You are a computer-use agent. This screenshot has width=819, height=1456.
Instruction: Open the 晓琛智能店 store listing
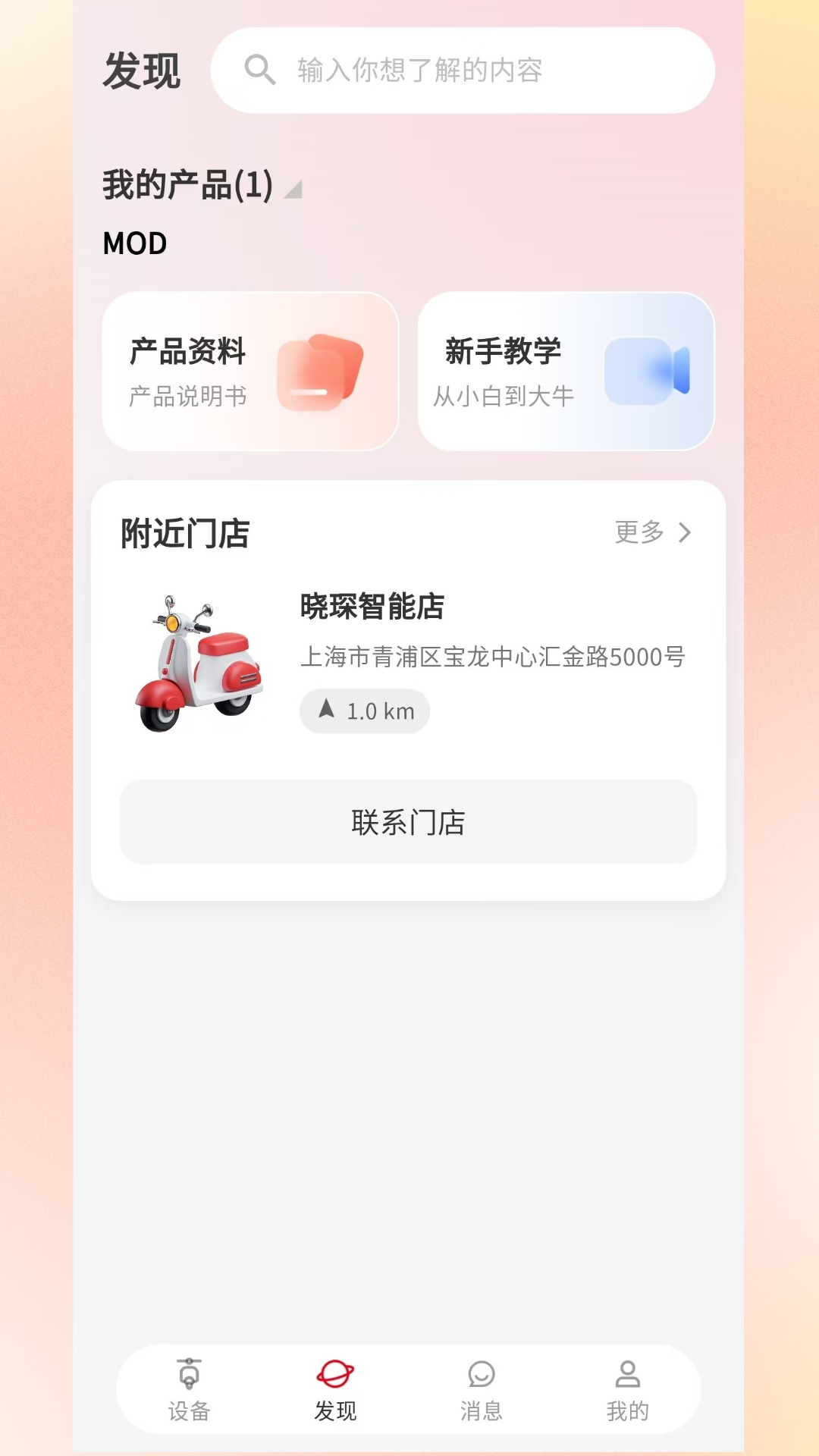[x=372, y=607]
